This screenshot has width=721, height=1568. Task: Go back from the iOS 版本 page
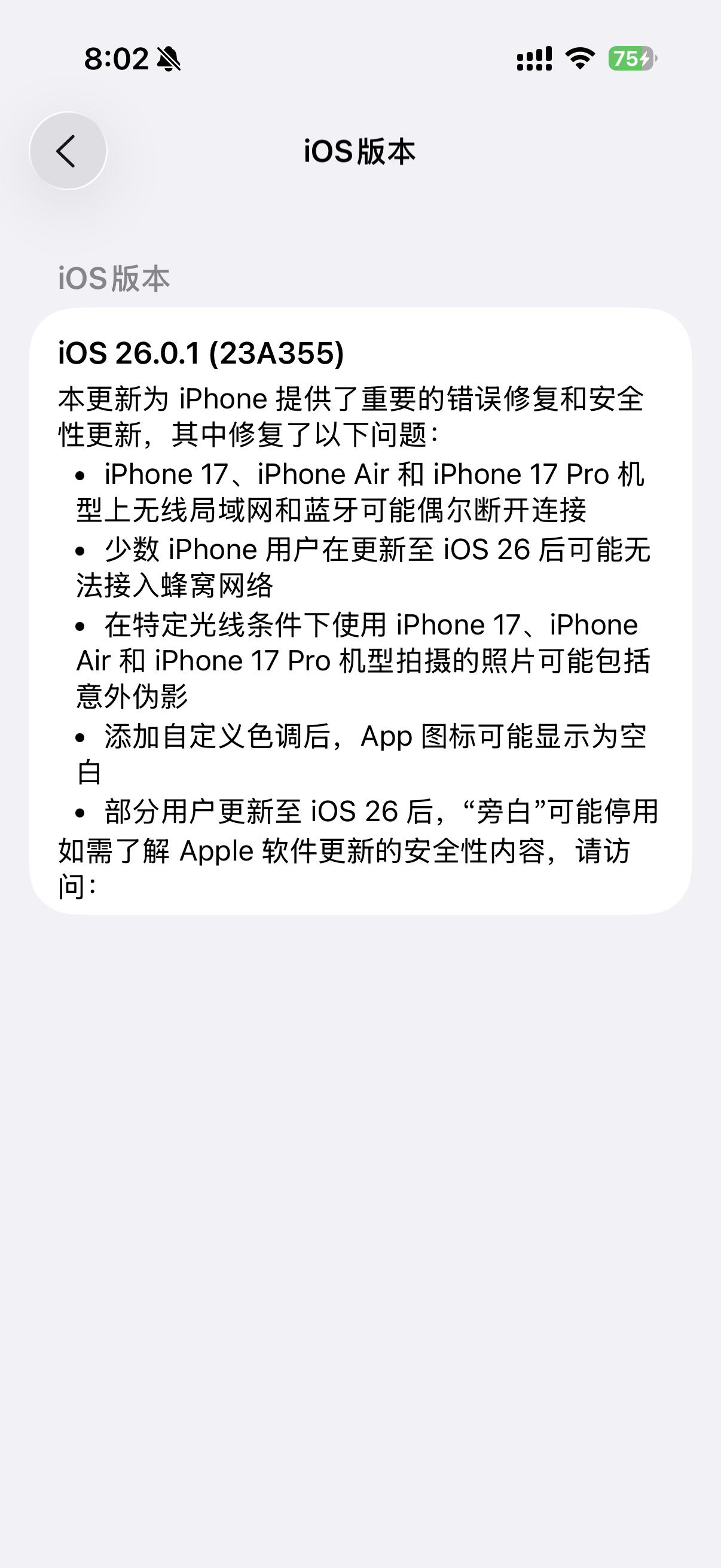click(x=68, y=151)
